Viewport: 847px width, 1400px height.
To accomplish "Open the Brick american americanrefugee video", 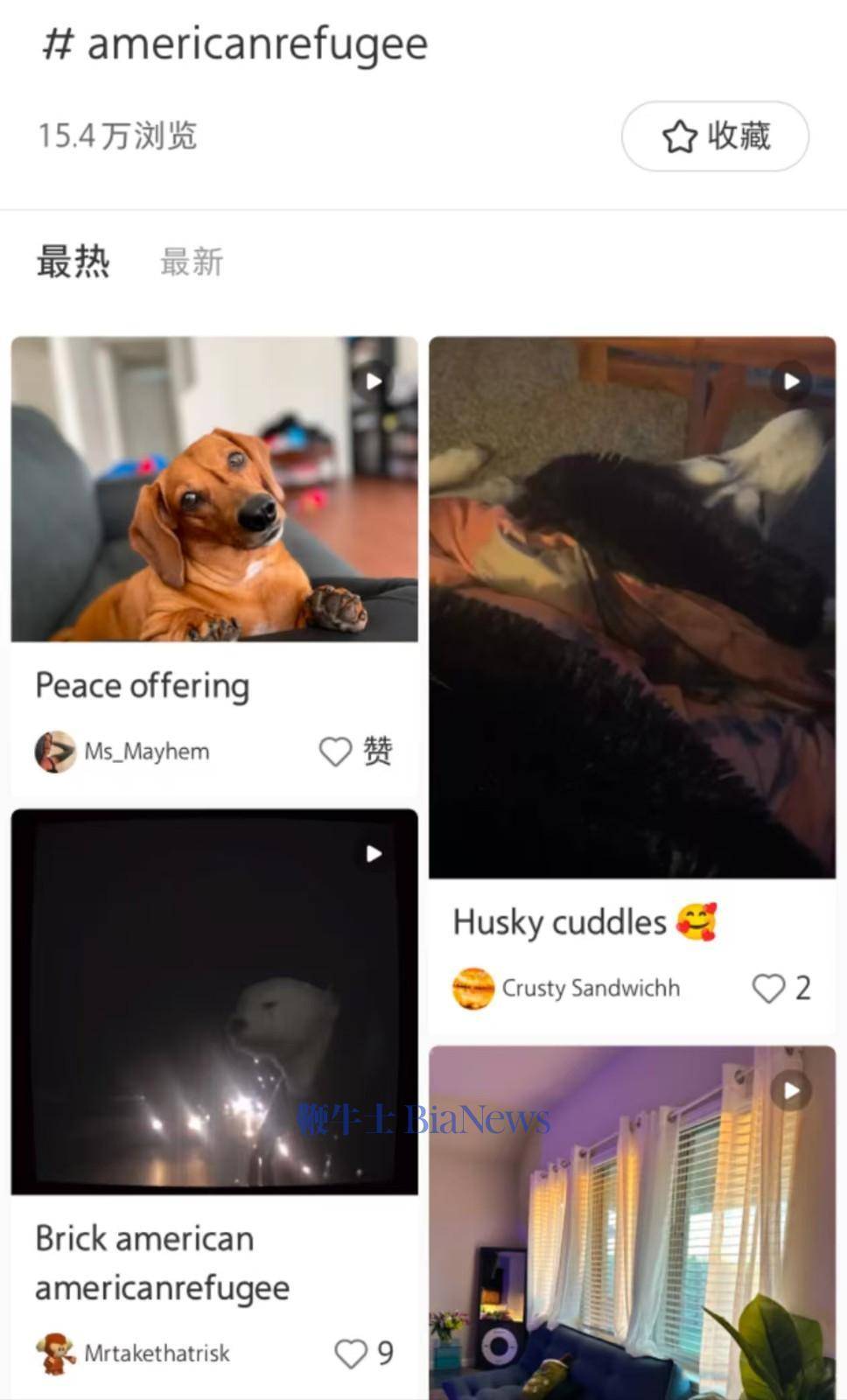I will 214,1001.
